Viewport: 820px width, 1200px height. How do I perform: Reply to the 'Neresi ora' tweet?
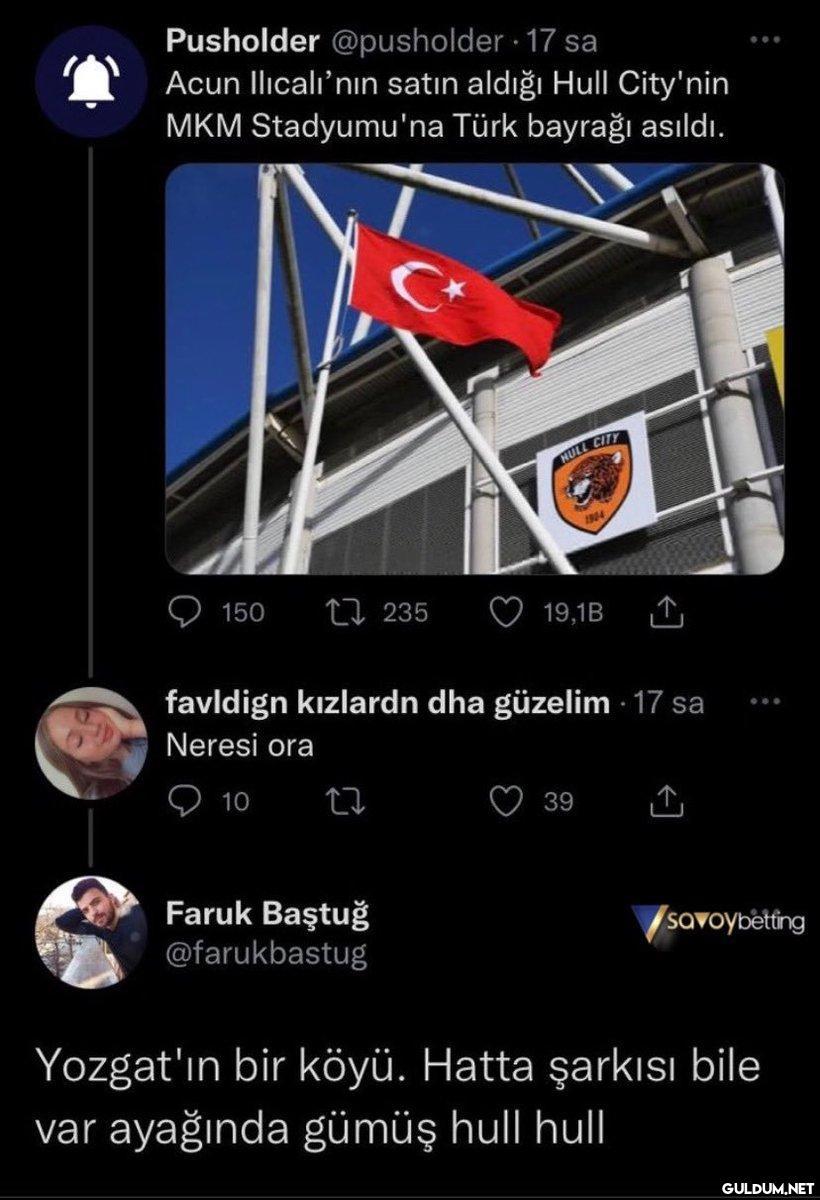coord(185,801)
